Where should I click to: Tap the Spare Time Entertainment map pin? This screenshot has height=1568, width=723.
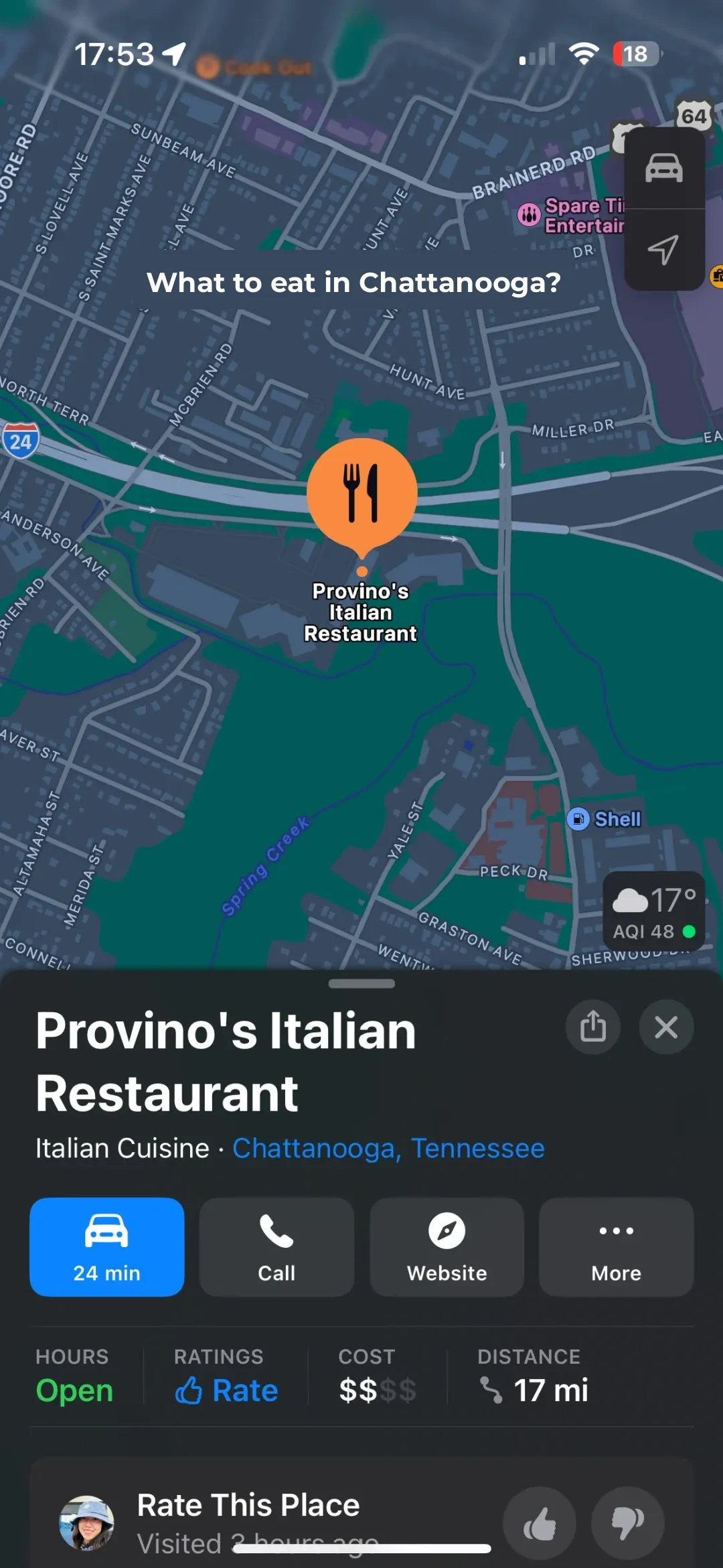(x=528, y=216)
